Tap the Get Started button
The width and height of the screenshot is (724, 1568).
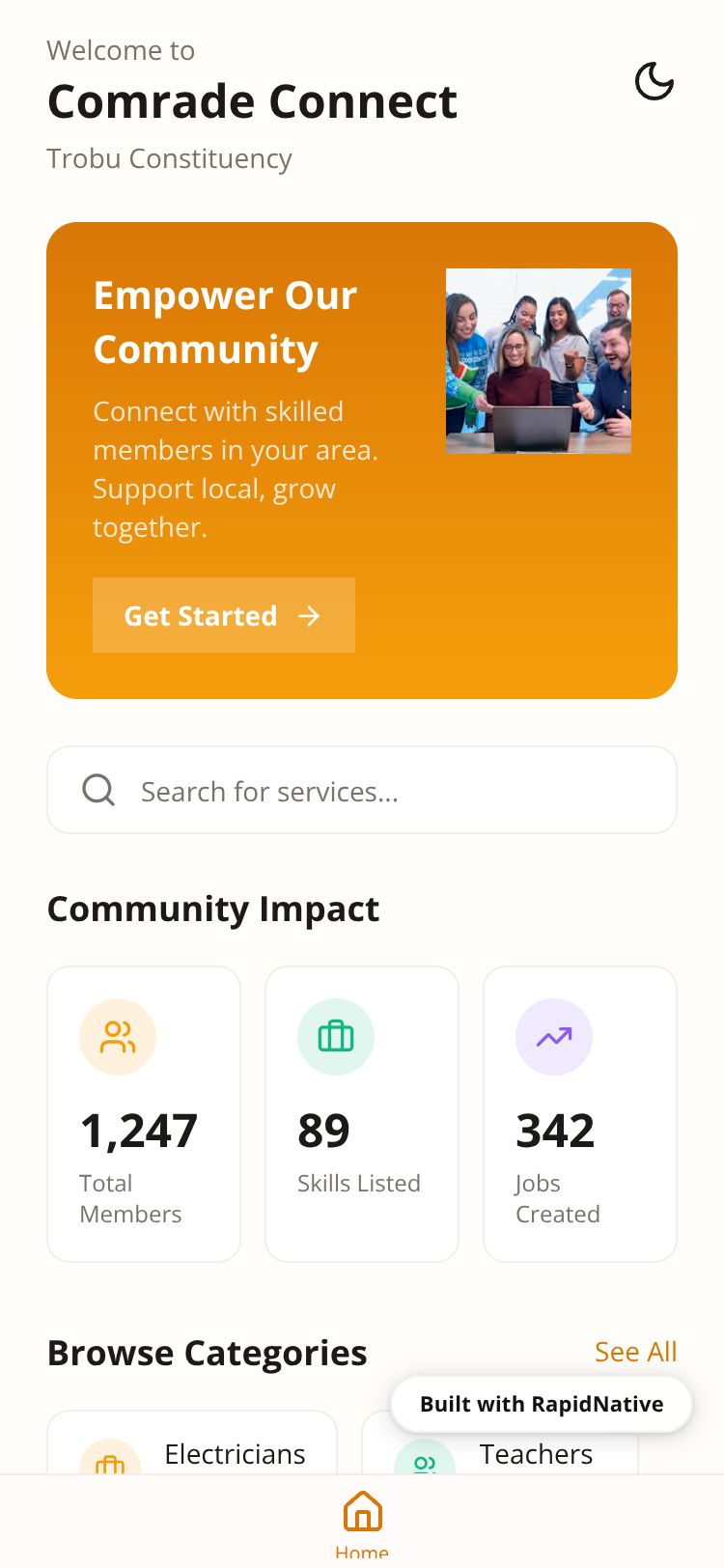(x=224, y=615)
